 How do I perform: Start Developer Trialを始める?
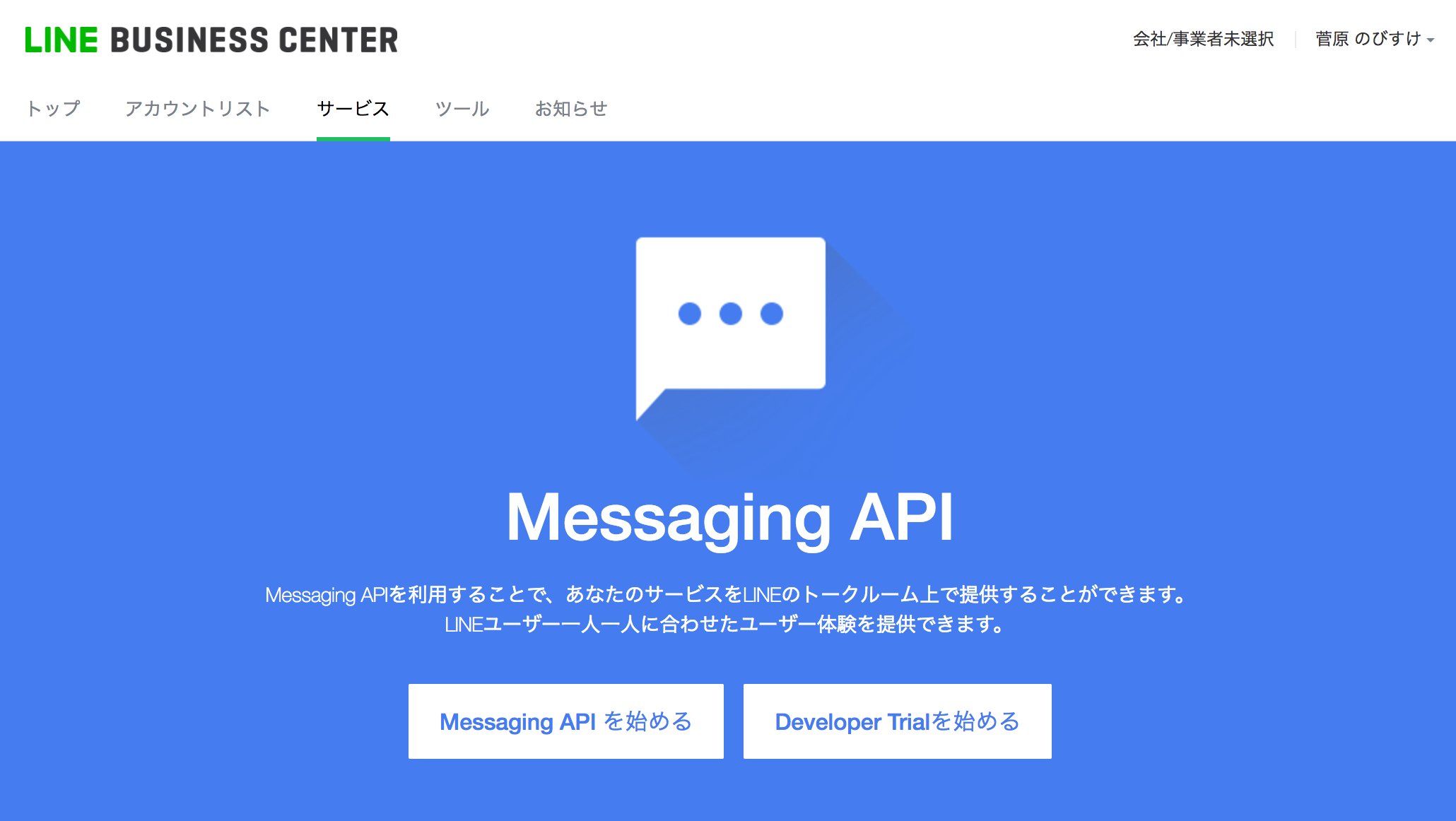[897, 721]
